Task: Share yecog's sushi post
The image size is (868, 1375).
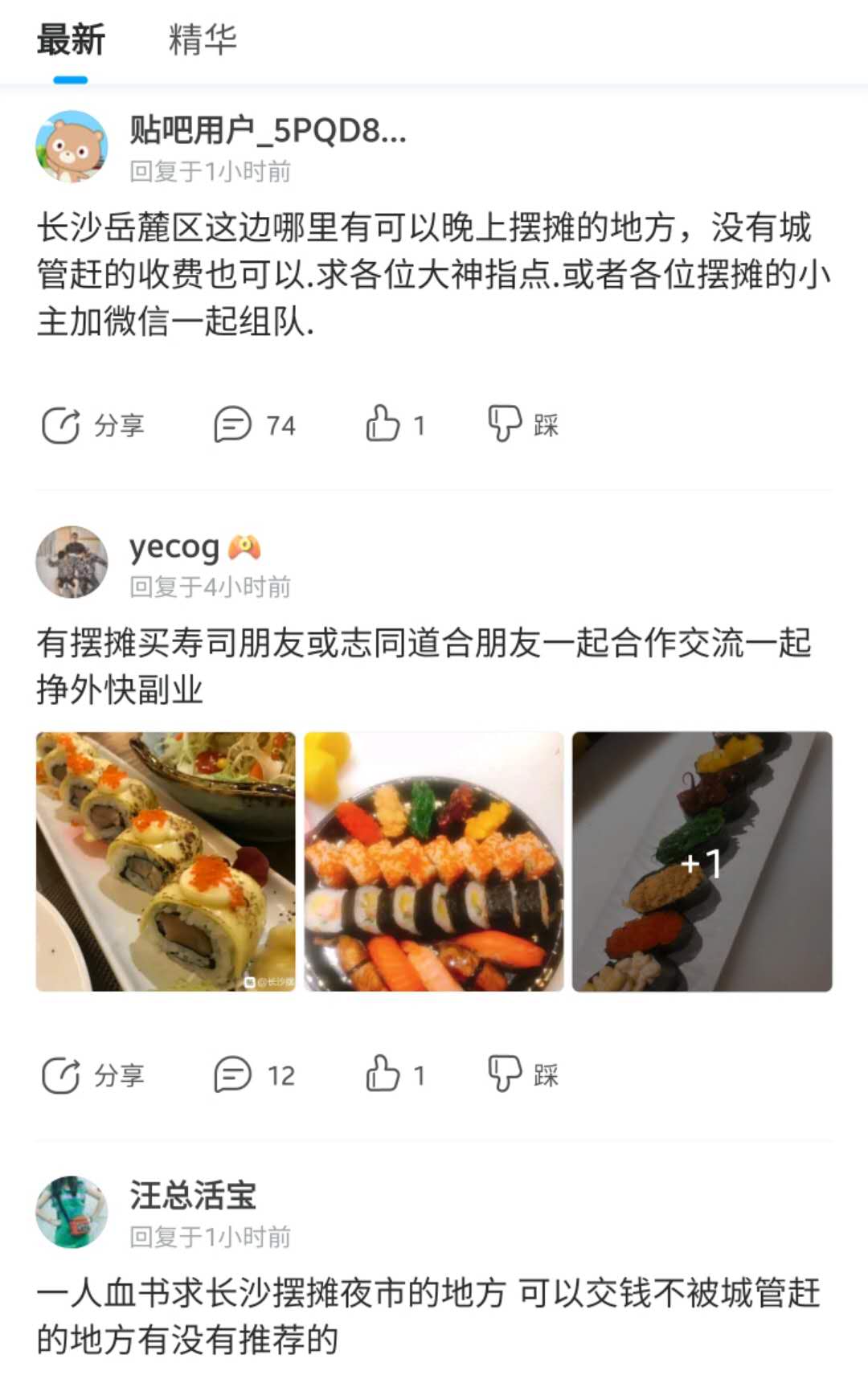Action: pyautogui.click(x=92, y=1075)
